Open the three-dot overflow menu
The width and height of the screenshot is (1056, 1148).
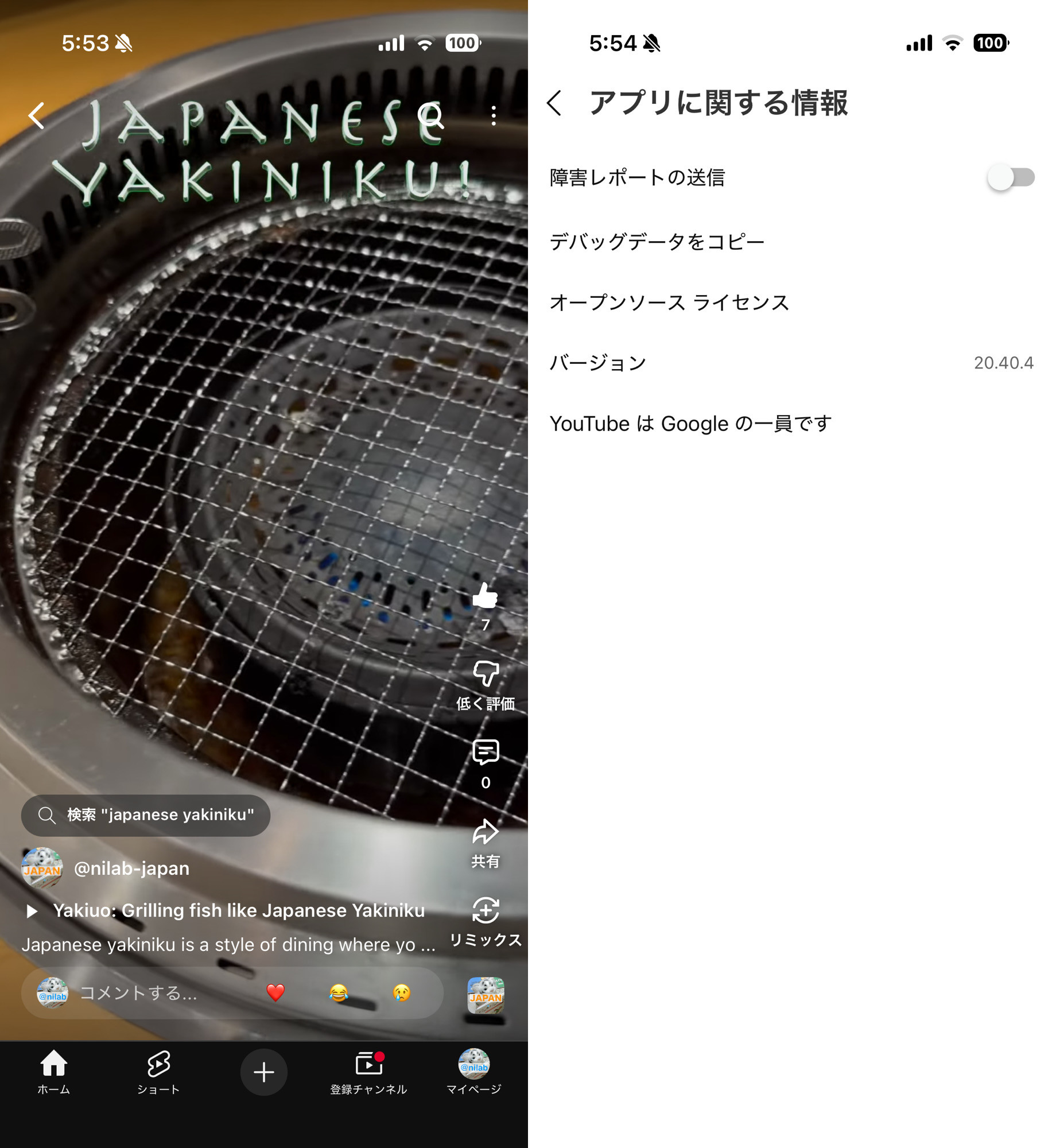tap(494, 116)
